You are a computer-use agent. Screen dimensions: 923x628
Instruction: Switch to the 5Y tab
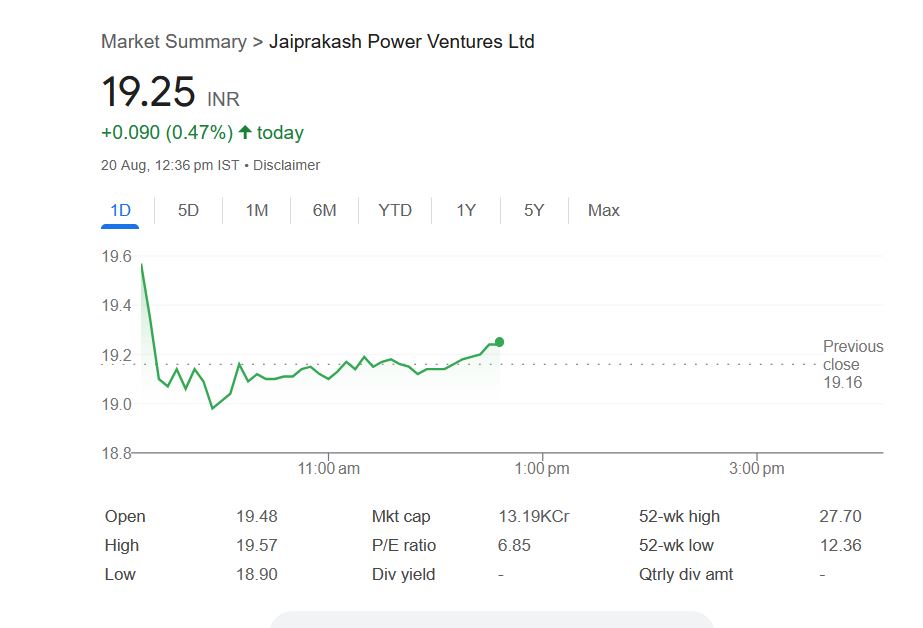point(534,210)
